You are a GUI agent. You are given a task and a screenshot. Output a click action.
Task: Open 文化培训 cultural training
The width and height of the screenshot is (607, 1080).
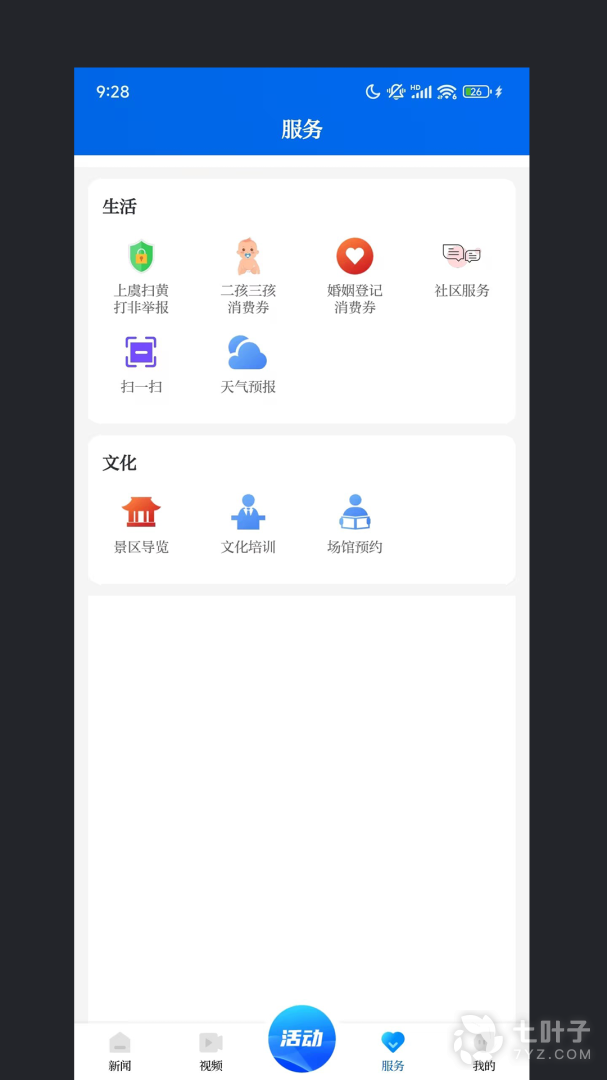248,524
